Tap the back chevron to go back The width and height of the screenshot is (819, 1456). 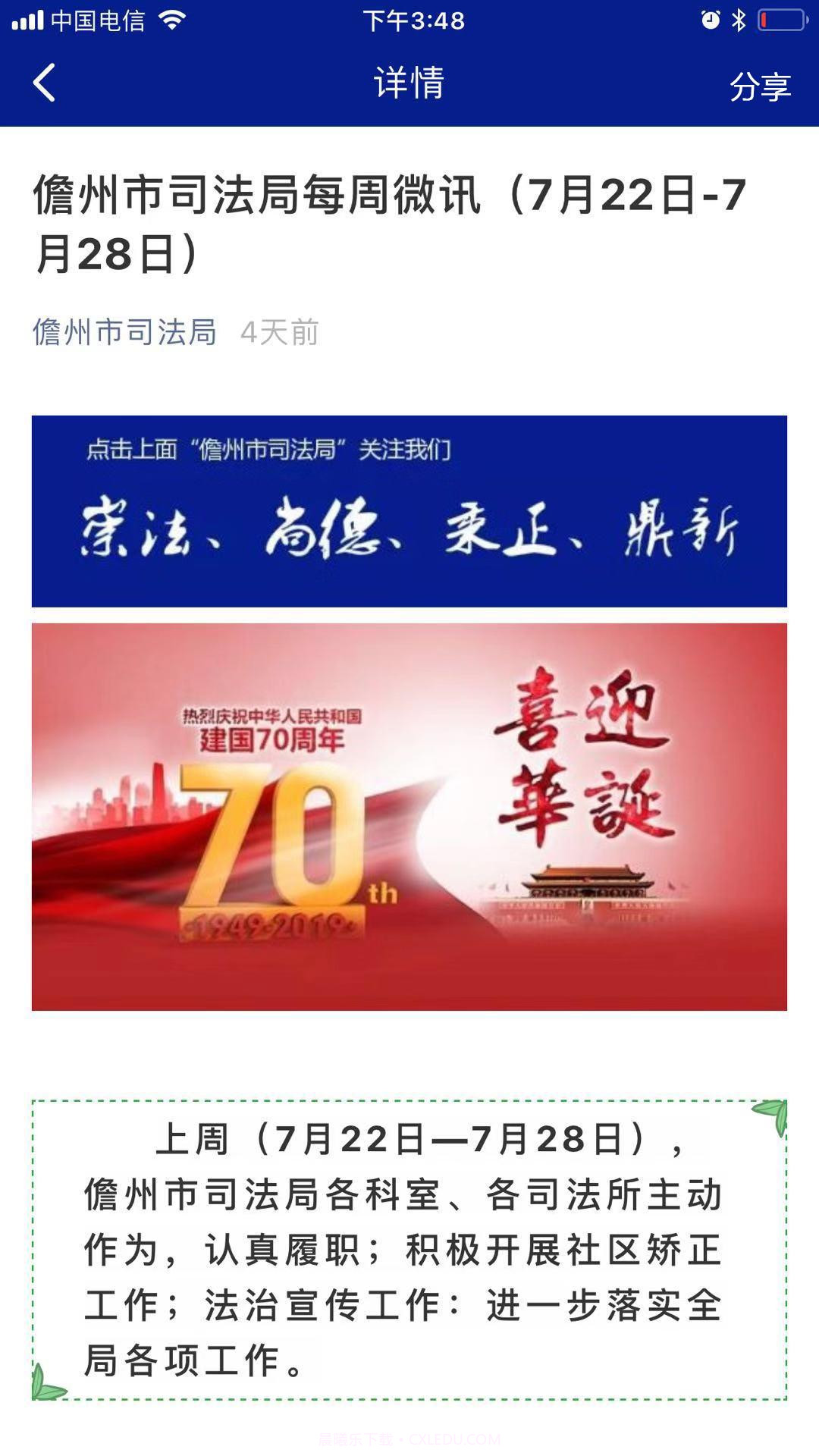43,83
